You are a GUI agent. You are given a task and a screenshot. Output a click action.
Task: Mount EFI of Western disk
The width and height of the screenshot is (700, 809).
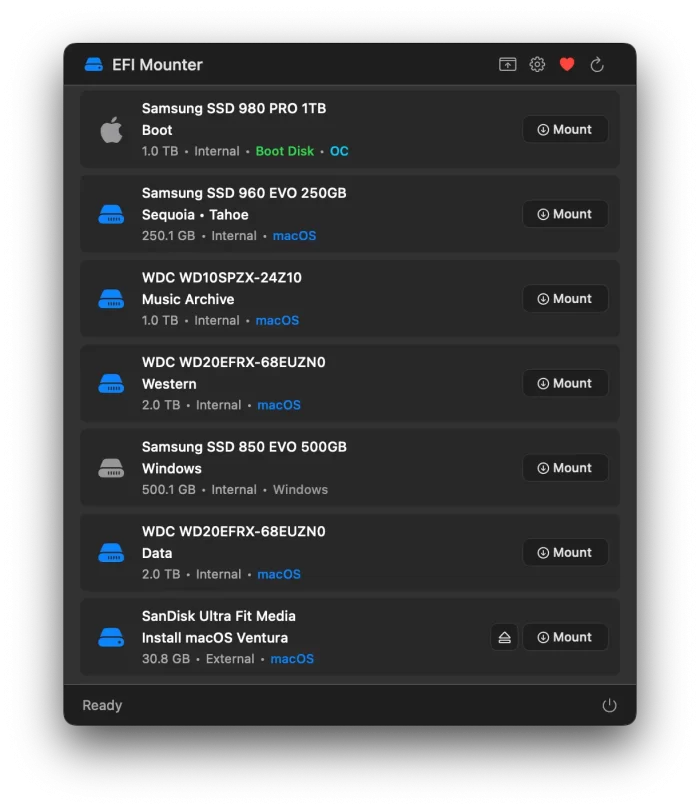coord(565,383)
